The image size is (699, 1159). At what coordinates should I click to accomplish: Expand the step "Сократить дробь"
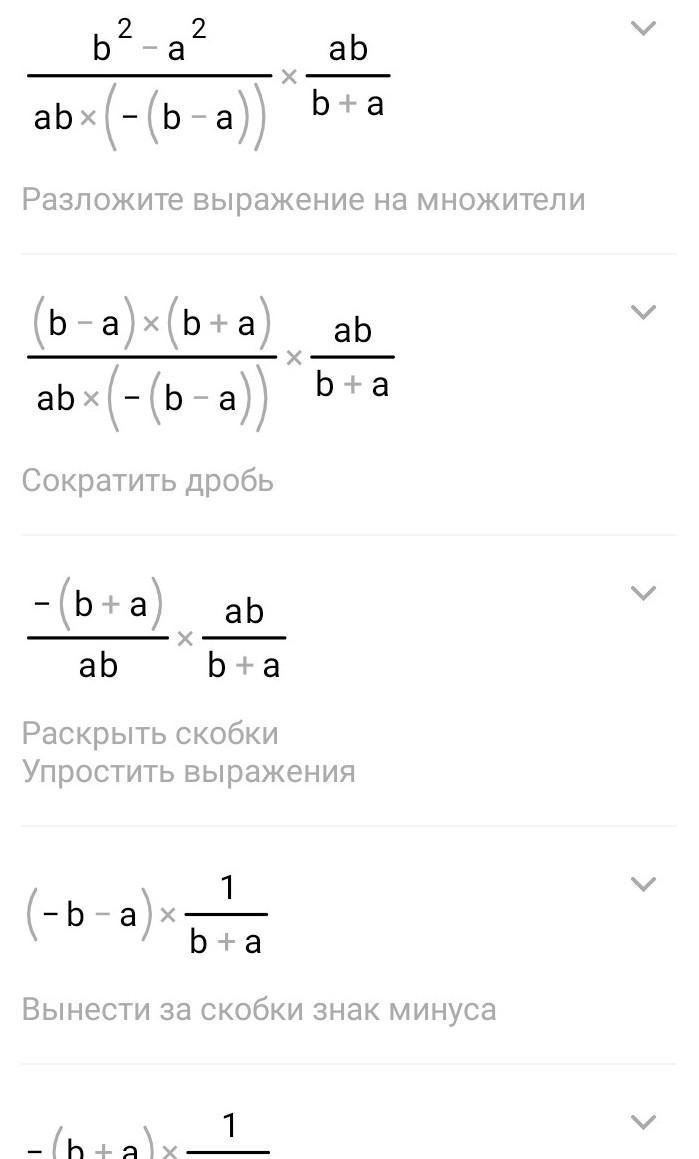tap(643, 312)
